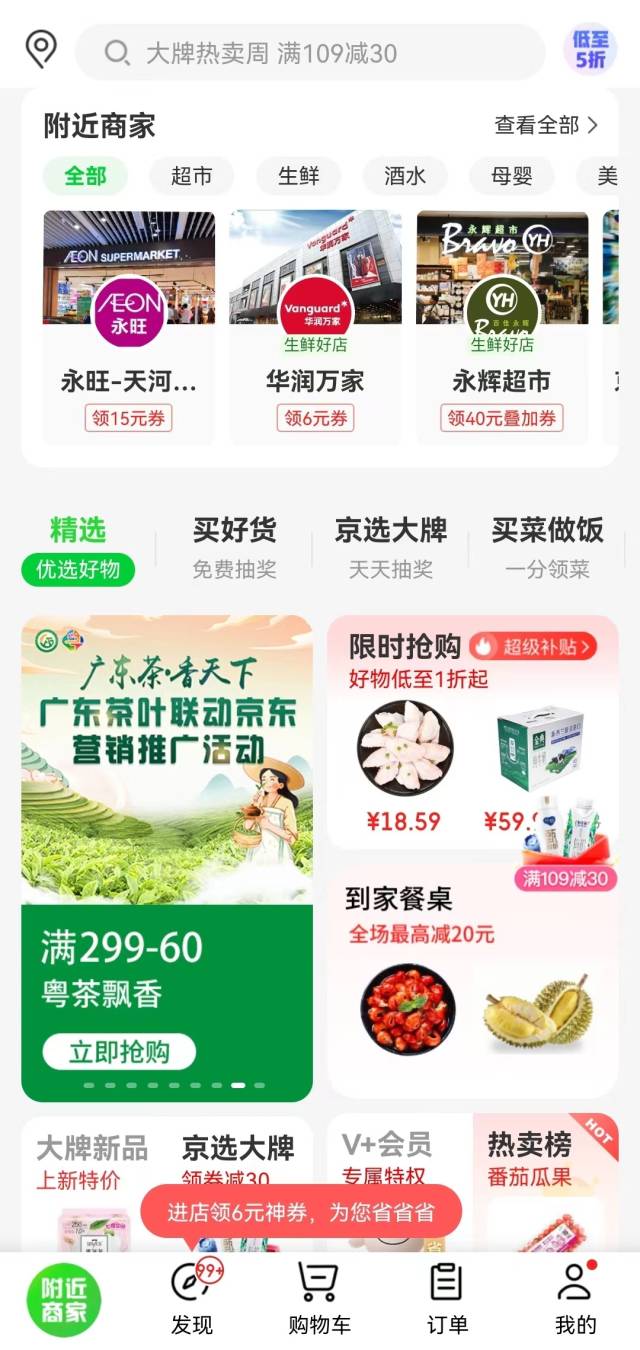640x1350 pixels.
Task: View all nearby merchants via 查看全部
Action: [x=546, y=126]
